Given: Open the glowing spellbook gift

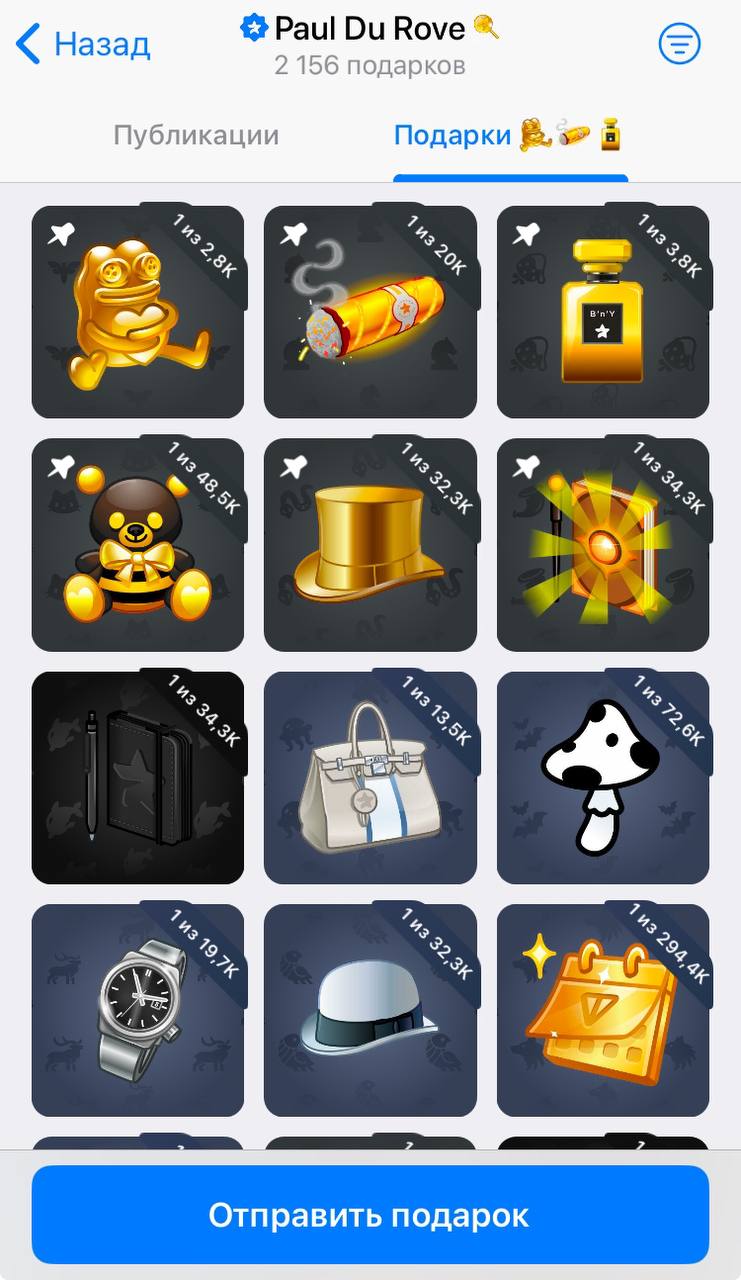Looking at the screenshot, I should [x=603, y=545].
